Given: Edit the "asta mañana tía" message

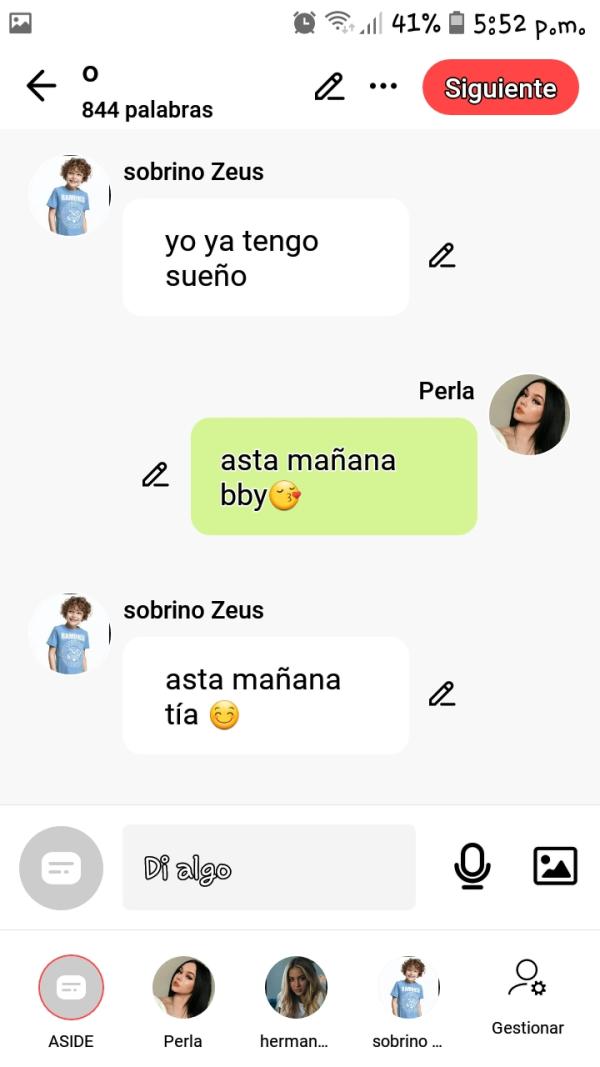Looking at the screenshot, I should 442,693.
